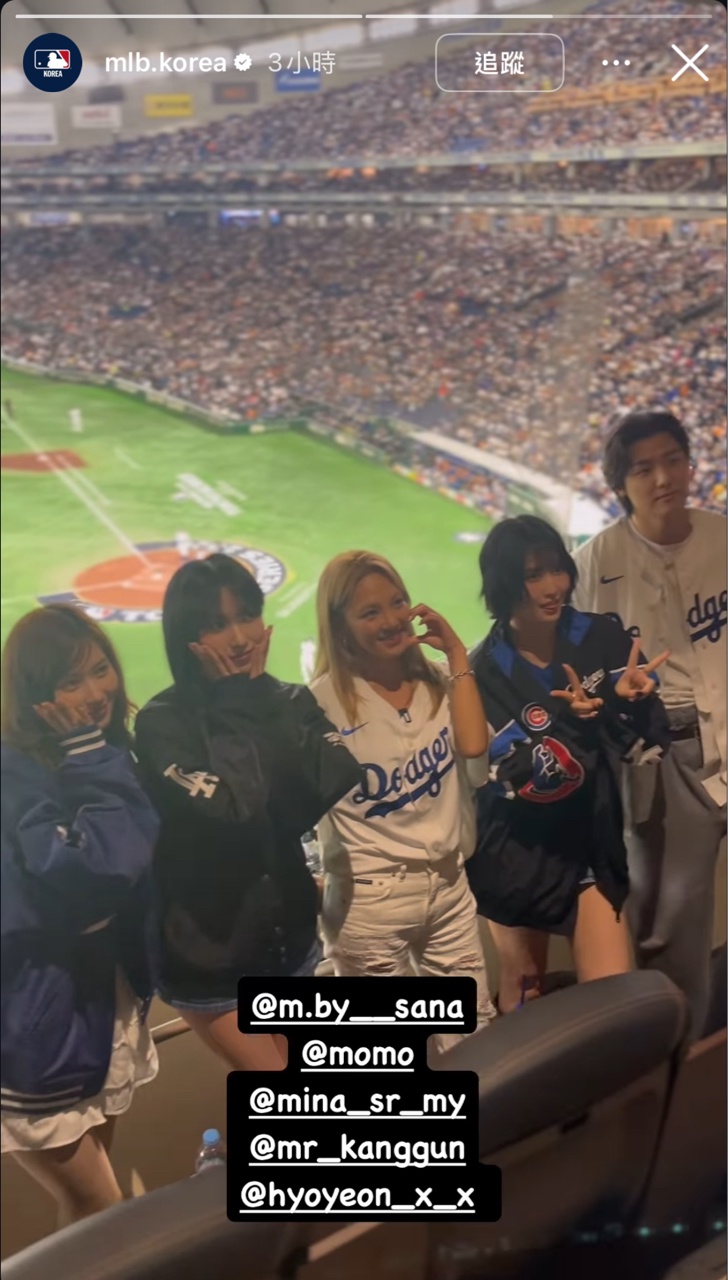Open the @momo mention
This screenshot has width=728, height=1280.
pyautogui.click(x=357, y=1053)
